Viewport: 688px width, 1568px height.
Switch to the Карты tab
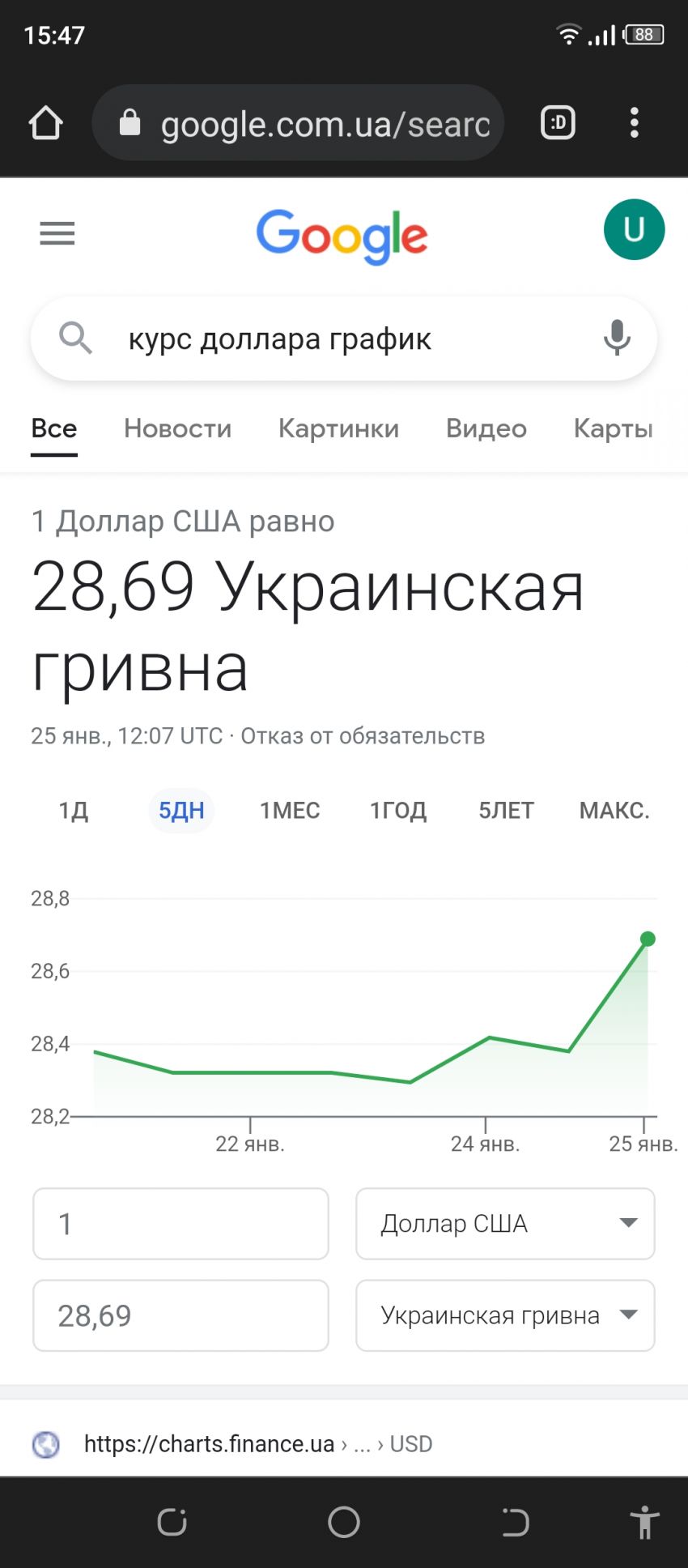click(x=613, y=428)
